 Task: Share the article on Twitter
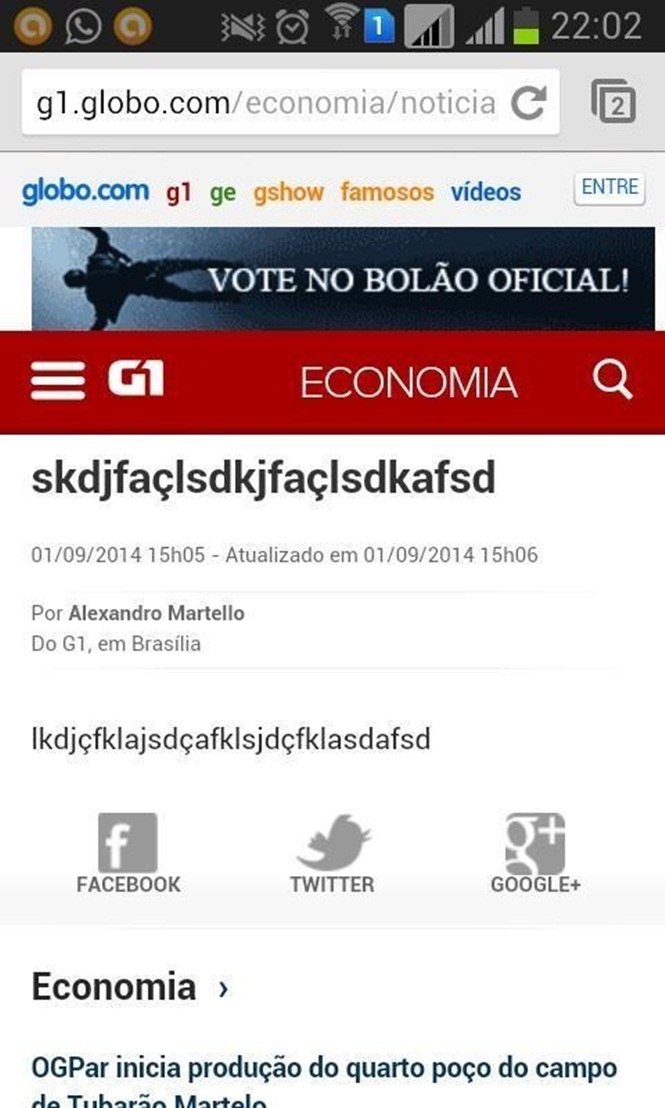coord(332,854)
